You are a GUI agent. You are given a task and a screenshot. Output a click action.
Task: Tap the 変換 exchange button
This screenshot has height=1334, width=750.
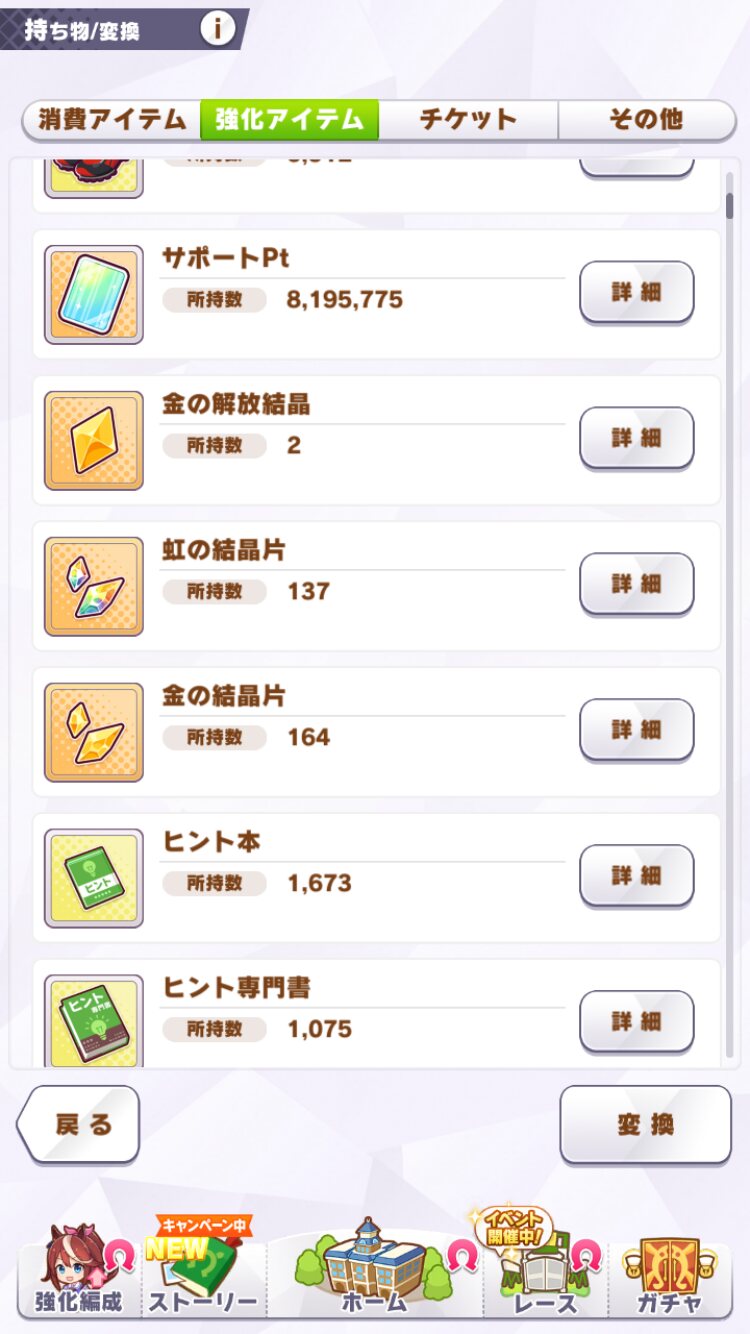[x=645, y=1124]
